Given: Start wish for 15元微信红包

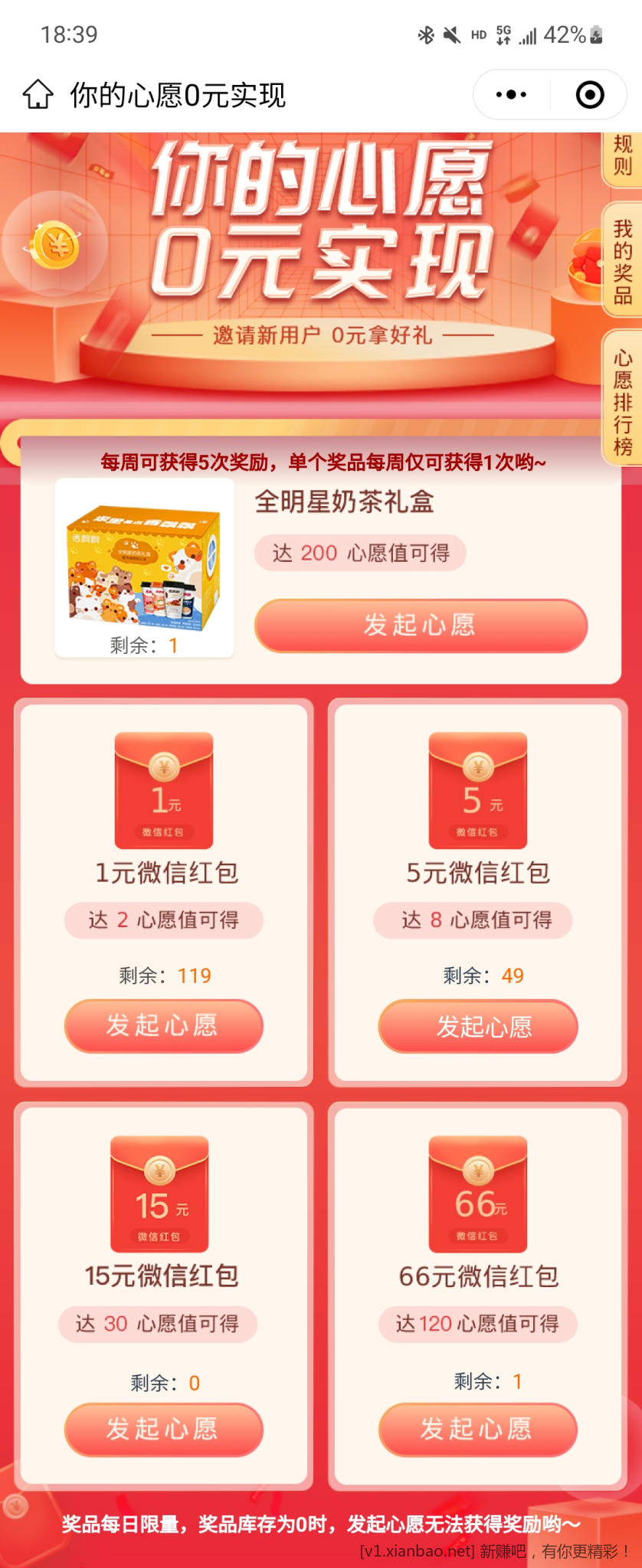Looking at the screenshot, I should [x=163, y=1429].
